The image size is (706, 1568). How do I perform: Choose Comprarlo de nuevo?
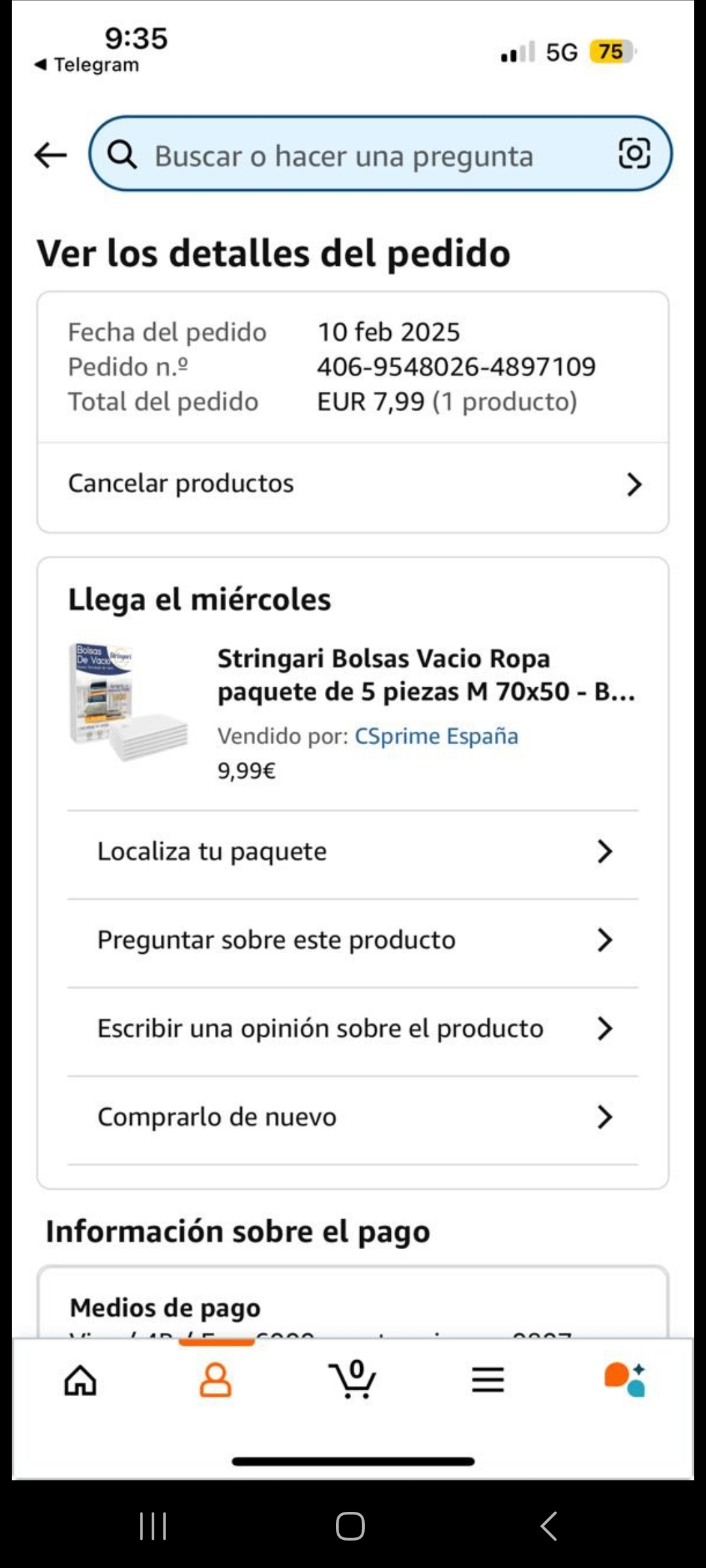[x=353, y=1117]
